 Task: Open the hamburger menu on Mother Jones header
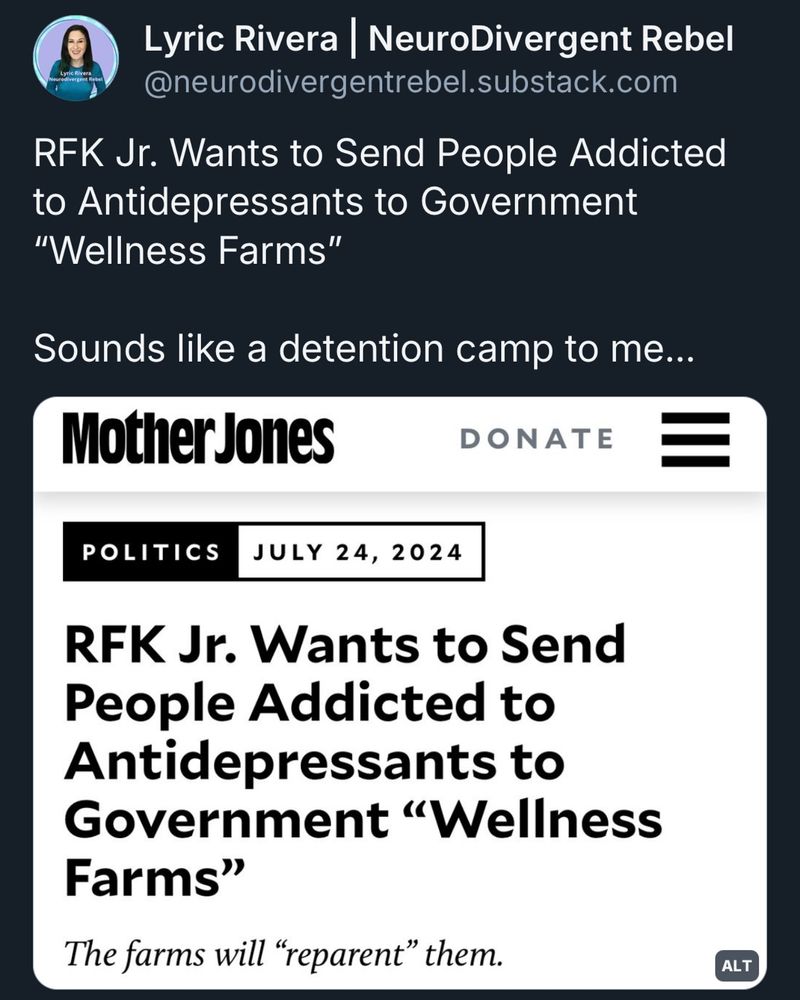695,438
